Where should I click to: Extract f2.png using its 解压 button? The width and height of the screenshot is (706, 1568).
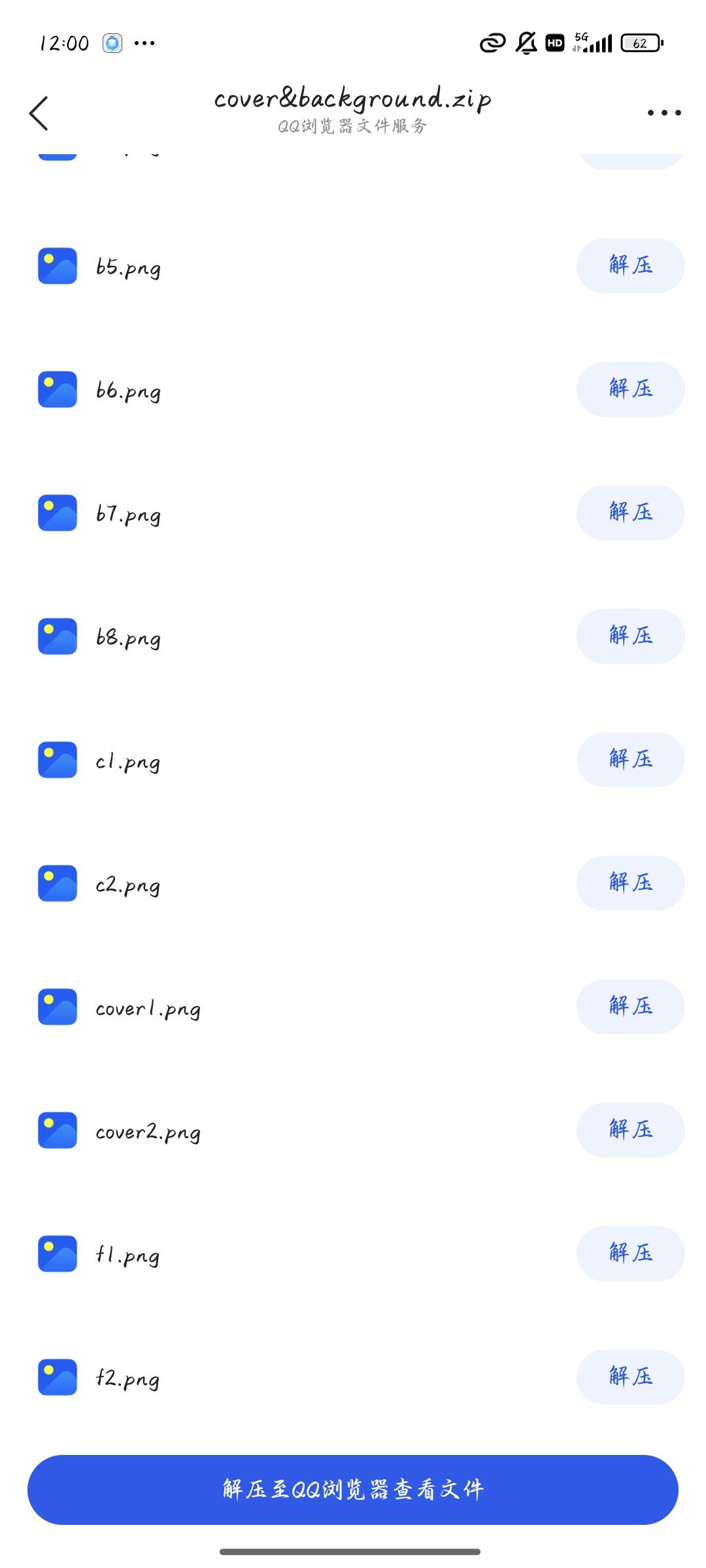click(x=630, y=1377)
